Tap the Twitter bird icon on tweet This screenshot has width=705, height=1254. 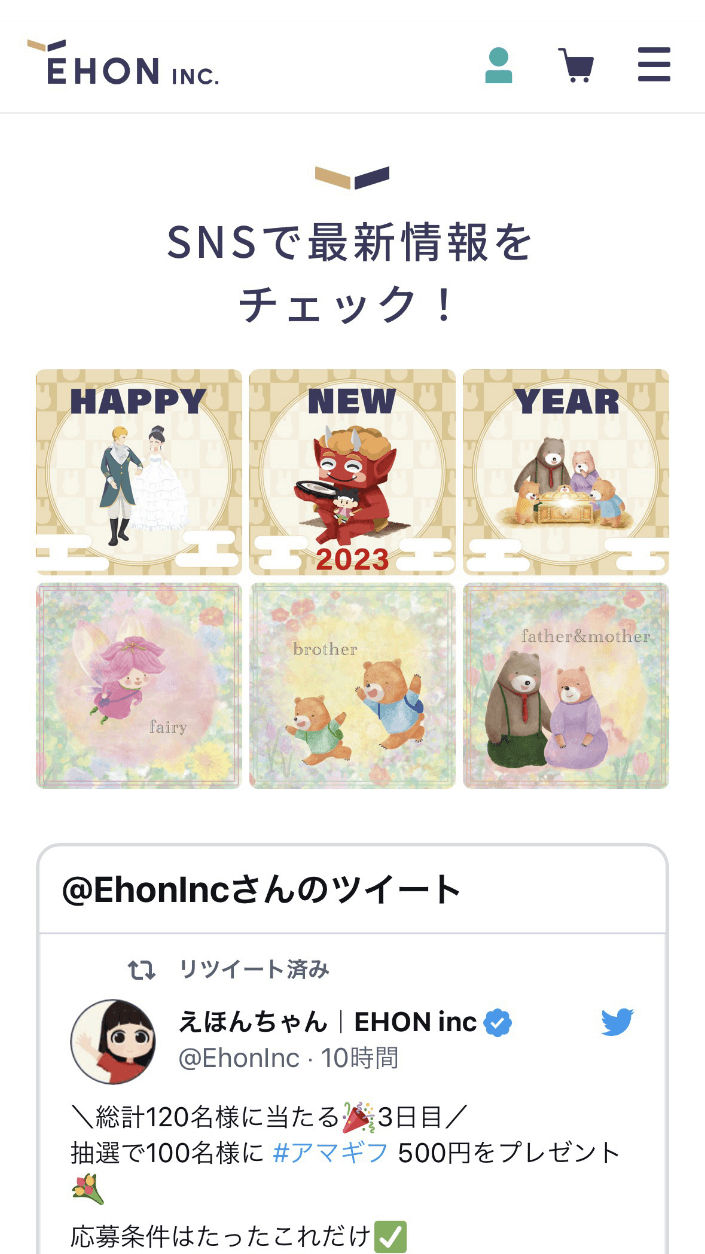pyautogui.click(x=618, y=1022)
